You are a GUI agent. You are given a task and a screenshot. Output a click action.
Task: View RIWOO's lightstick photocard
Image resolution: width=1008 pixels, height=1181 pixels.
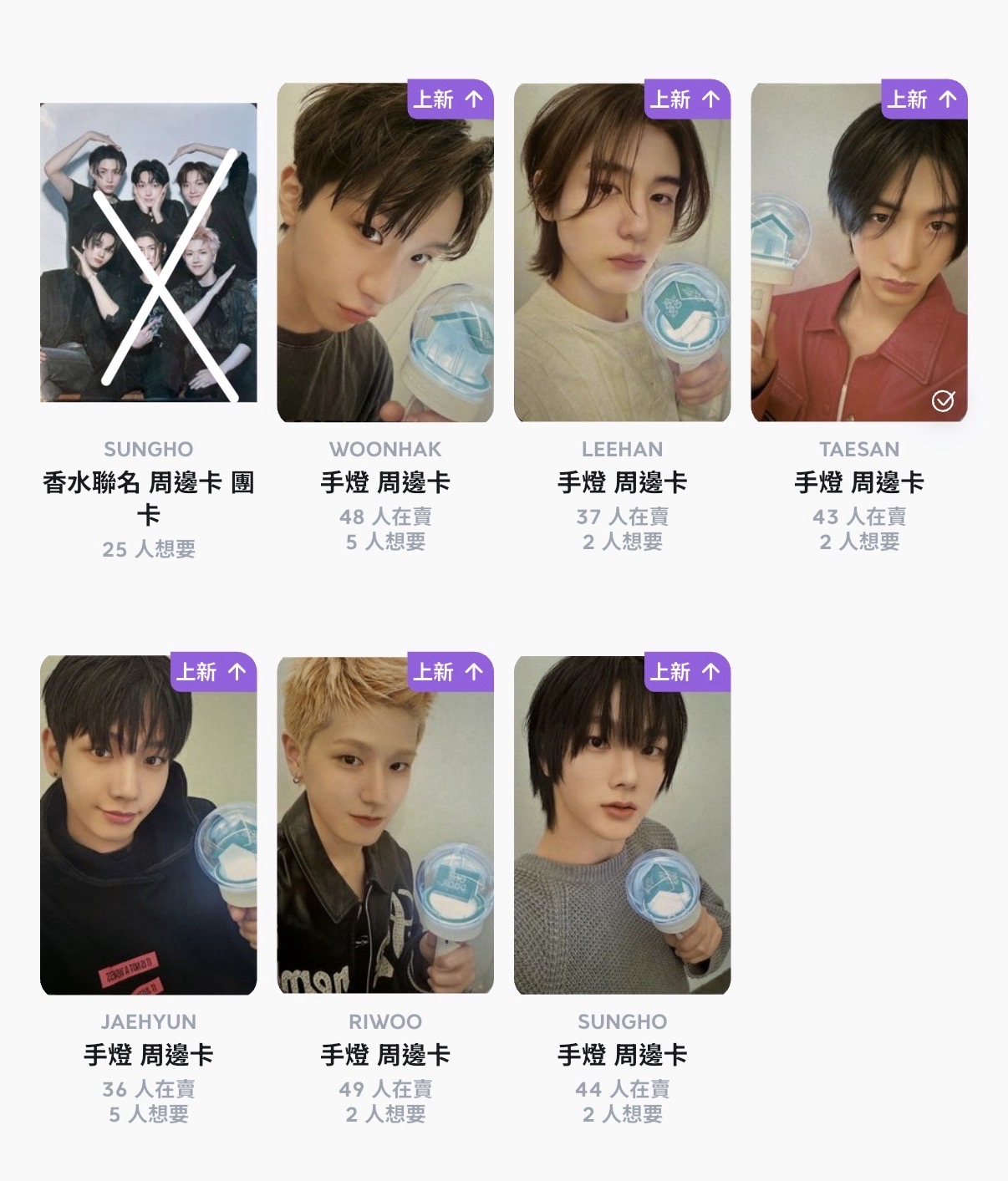(385, 825)
